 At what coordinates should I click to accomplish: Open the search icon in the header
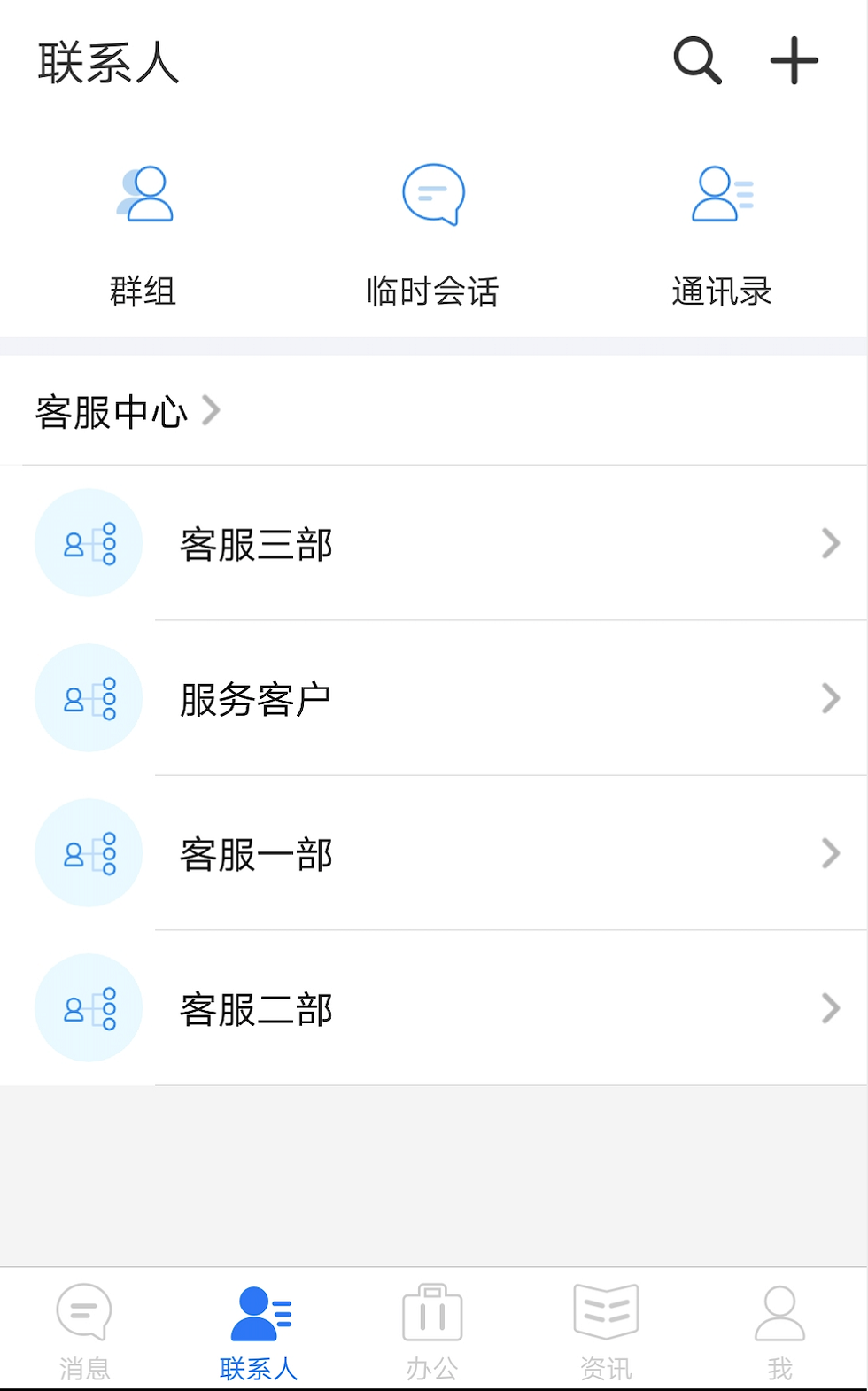click(x=697, y=61)
